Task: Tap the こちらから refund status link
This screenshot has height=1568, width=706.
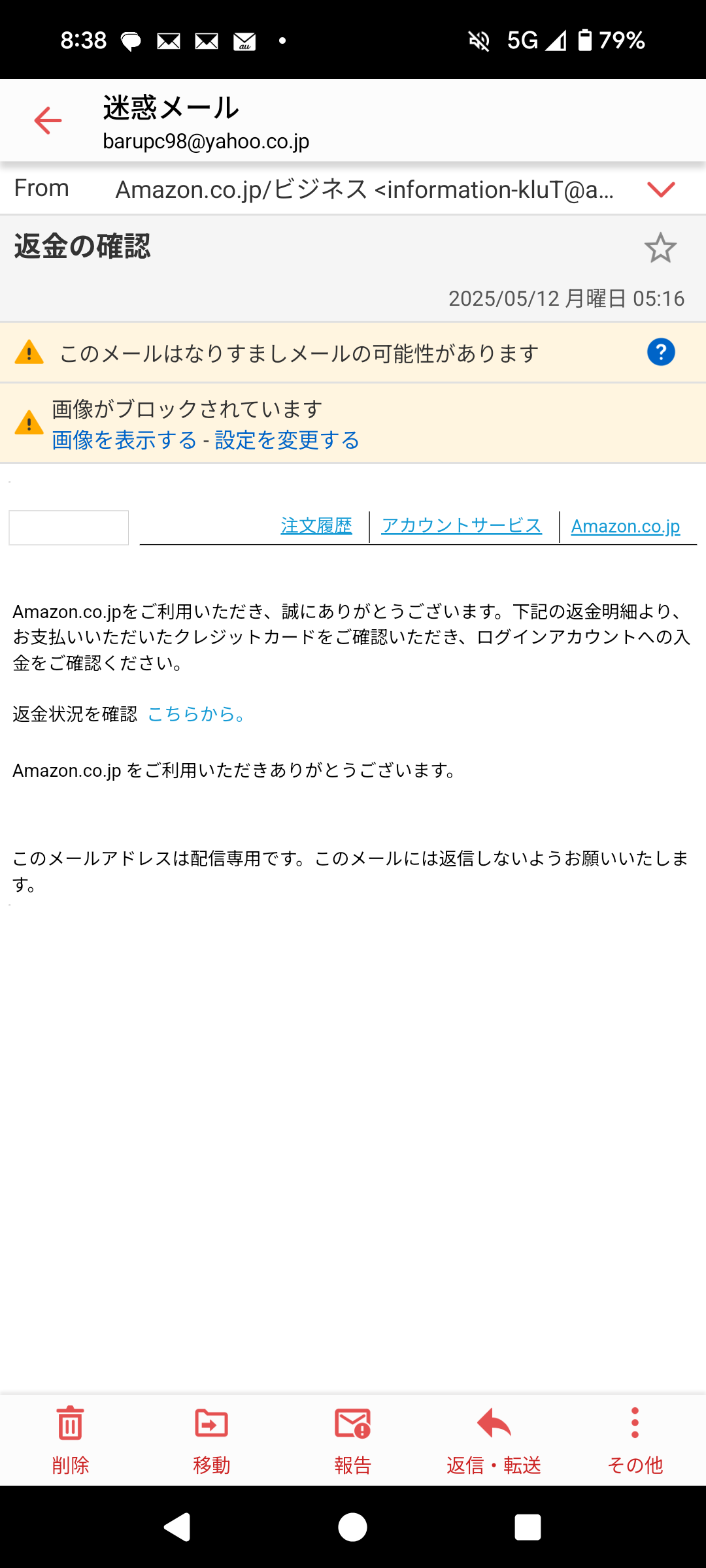Action: (x=196, y=714)
